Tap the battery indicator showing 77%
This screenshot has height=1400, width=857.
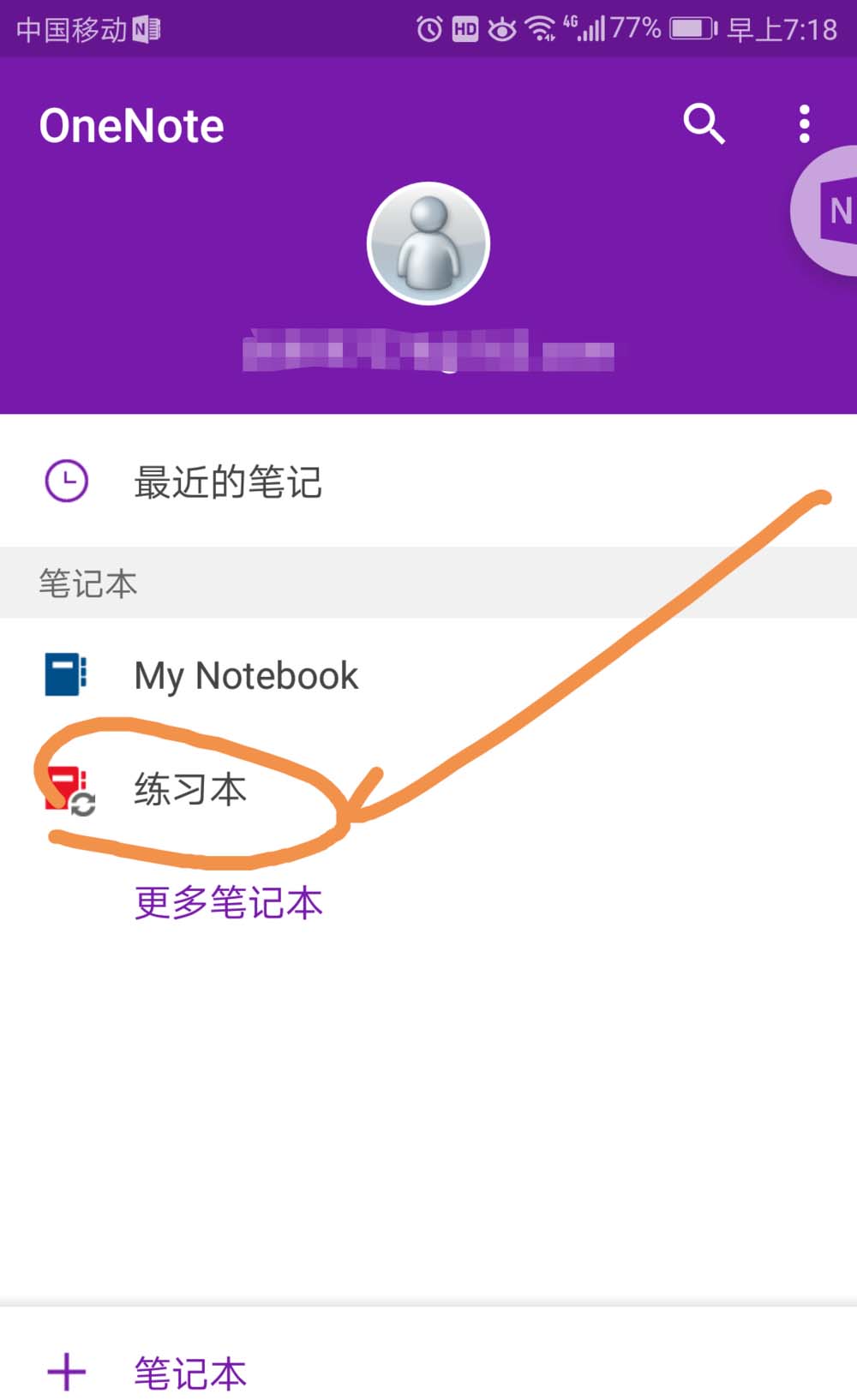(x=691, y=27)
